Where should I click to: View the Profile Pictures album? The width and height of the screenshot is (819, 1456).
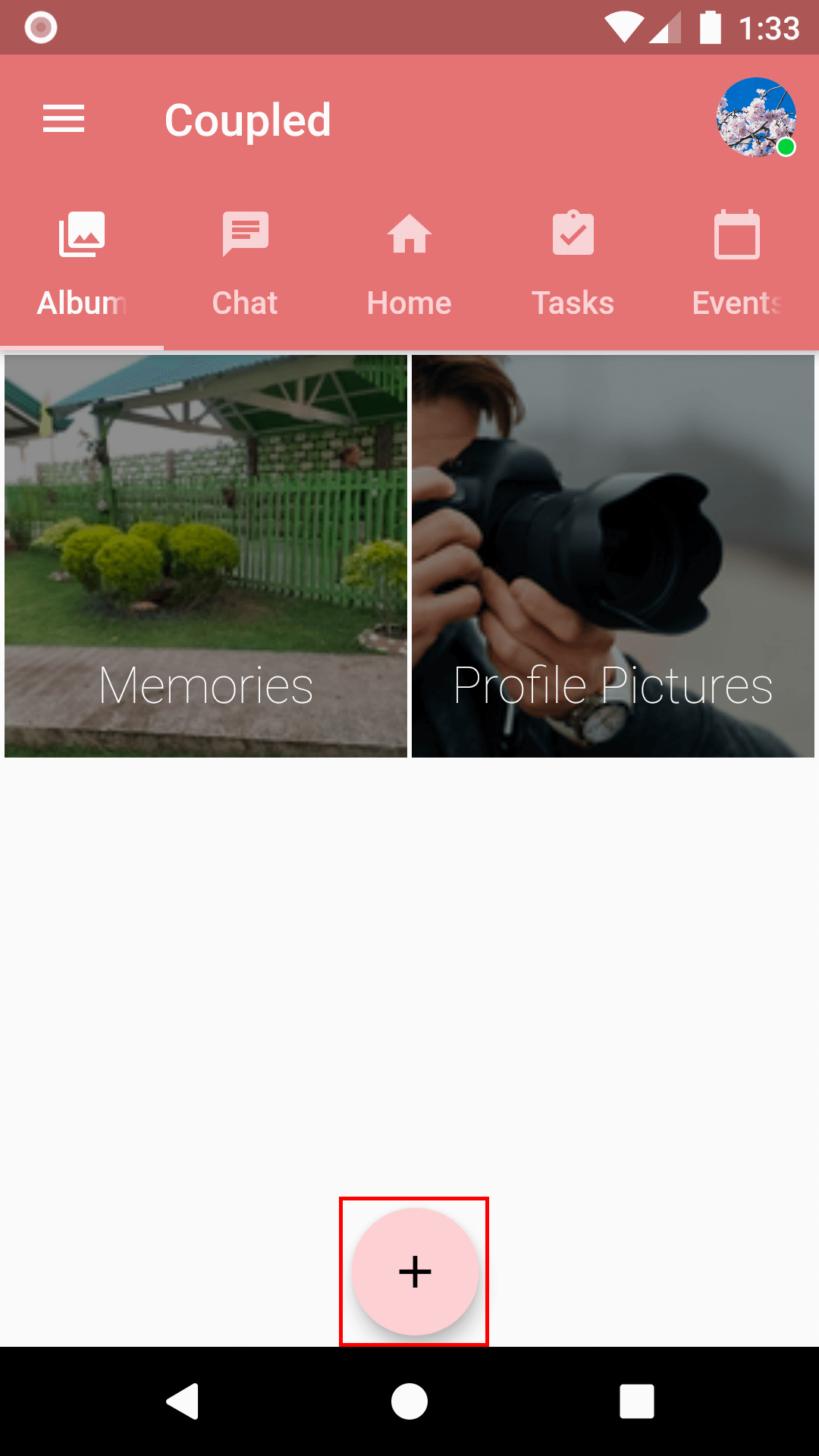point(613,556)
